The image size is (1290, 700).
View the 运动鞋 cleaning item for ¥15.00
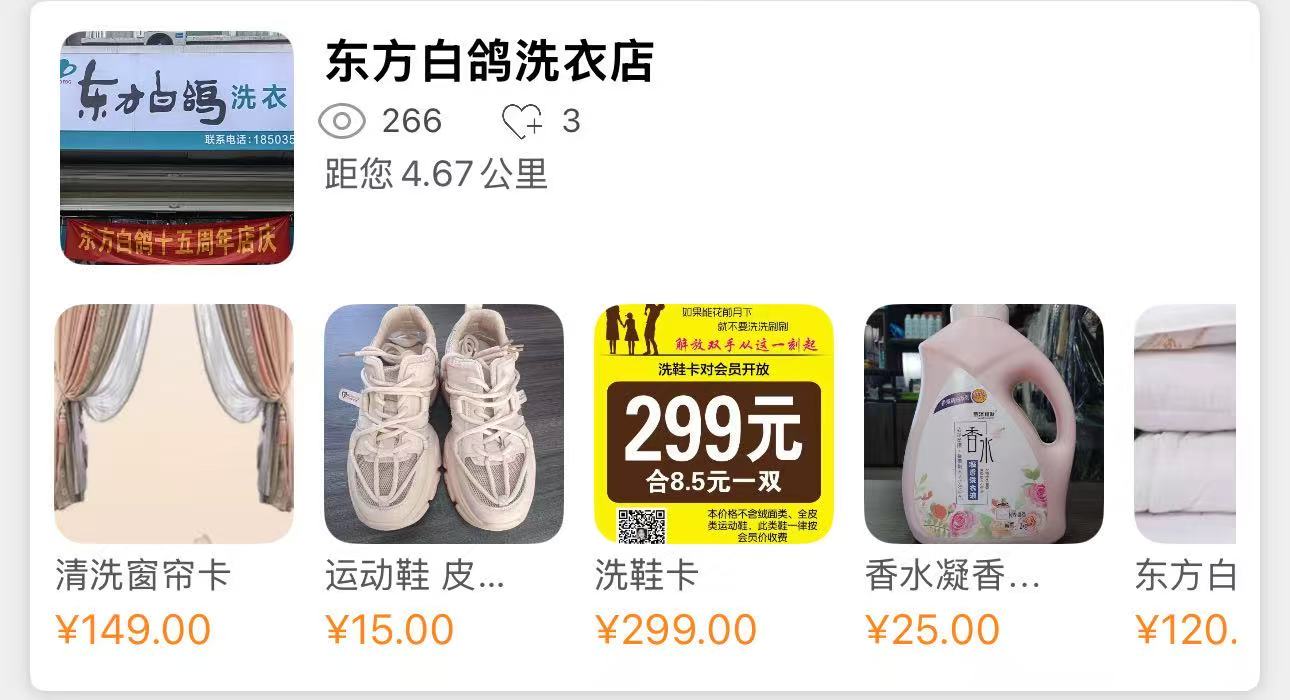pyautogui.click(x=444, y=424)
